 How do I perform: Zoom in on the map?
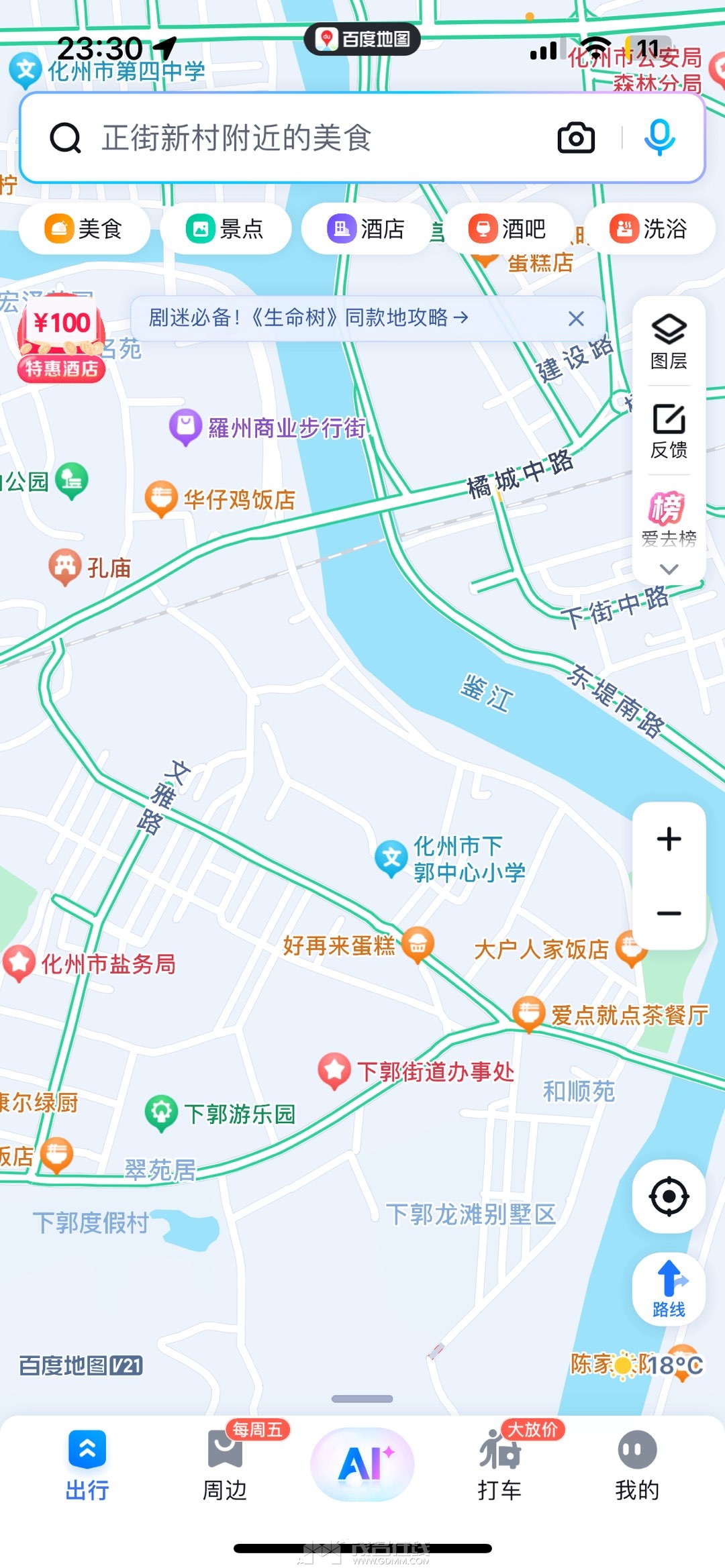click(x=669, y=839)
